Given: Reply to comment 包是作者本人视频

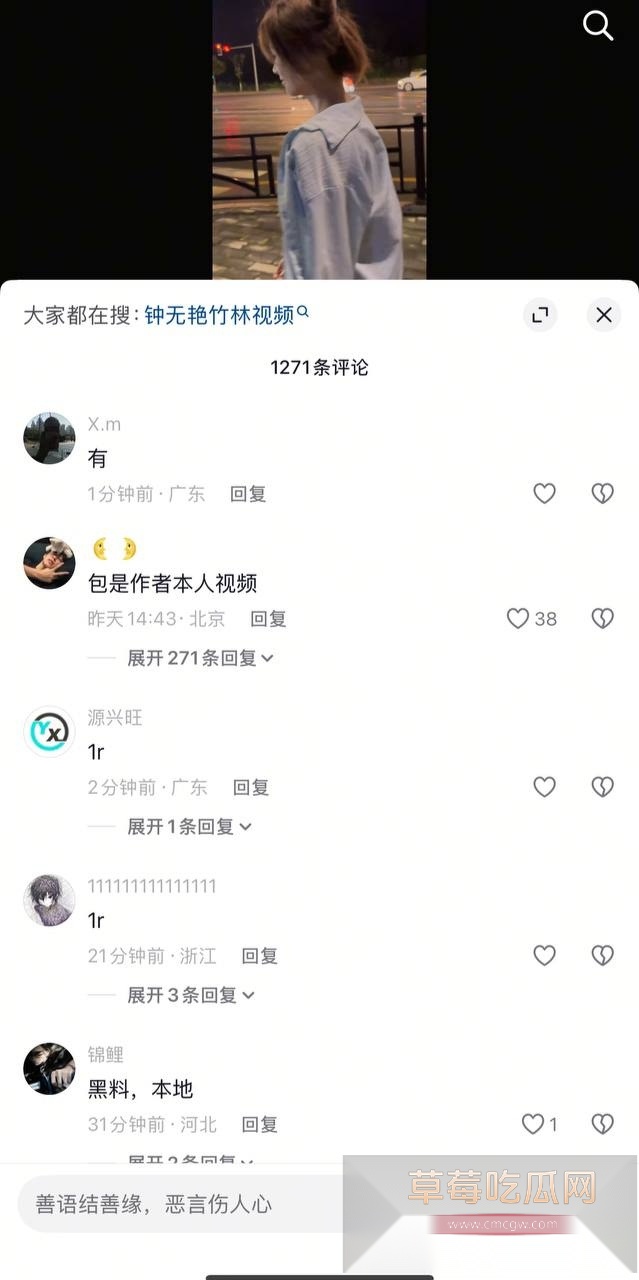Looking at the screenshot, I should pos(268,619).
